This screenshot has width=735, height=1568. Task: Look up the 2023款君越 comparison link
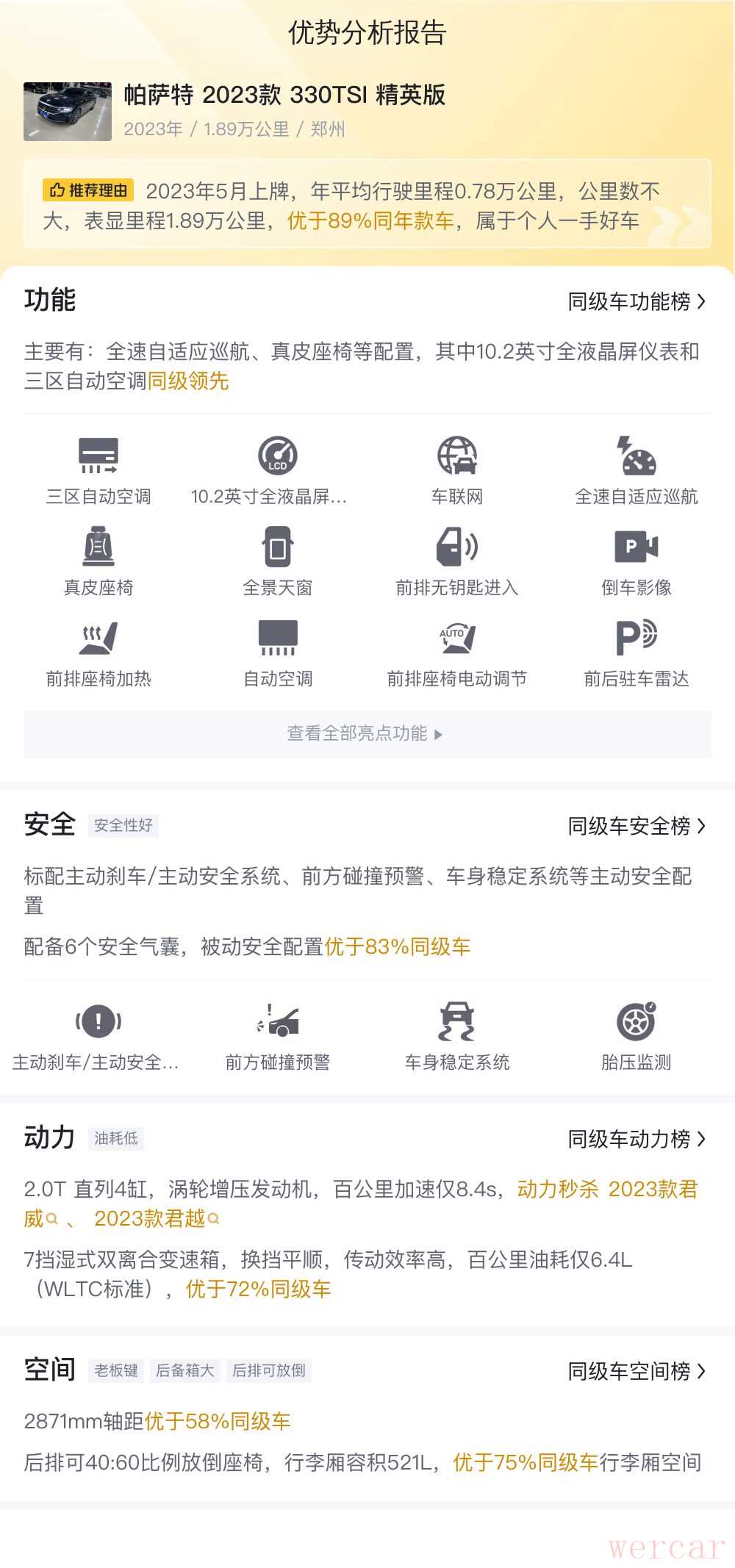(156, 1218)
